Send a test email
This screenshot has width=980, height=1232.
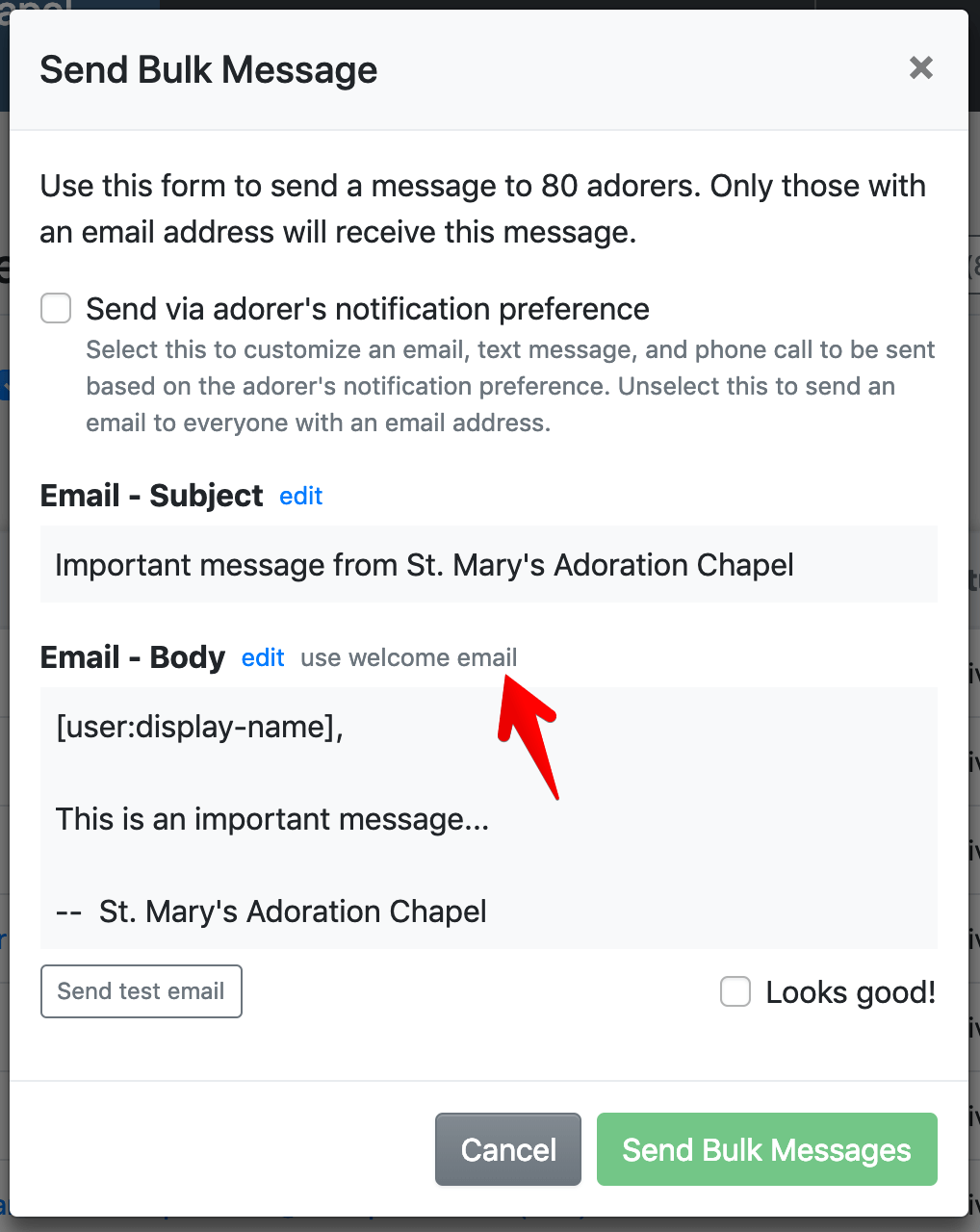(141, 991)
